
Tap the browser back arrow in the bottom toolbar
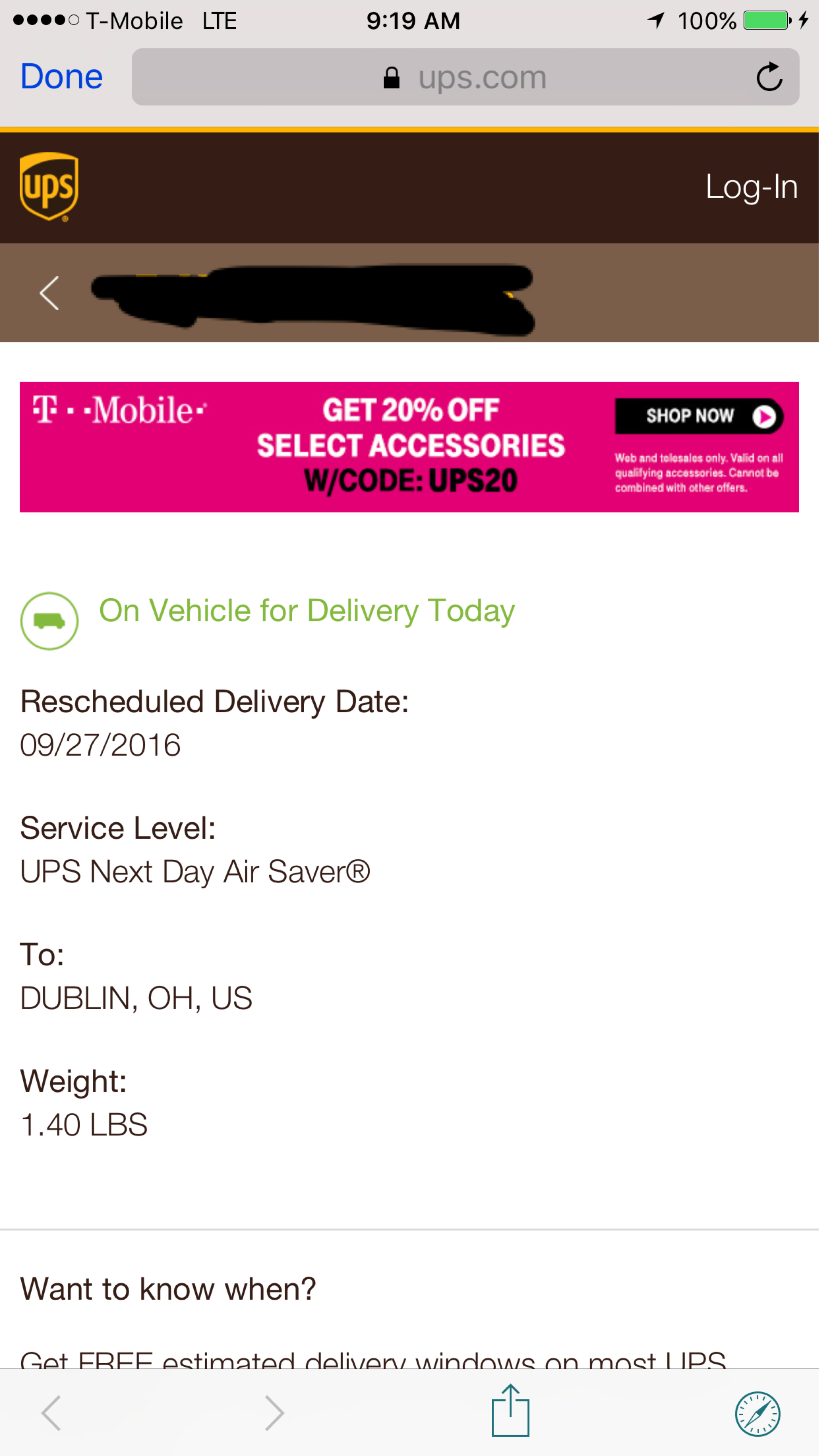point(51,1413)
